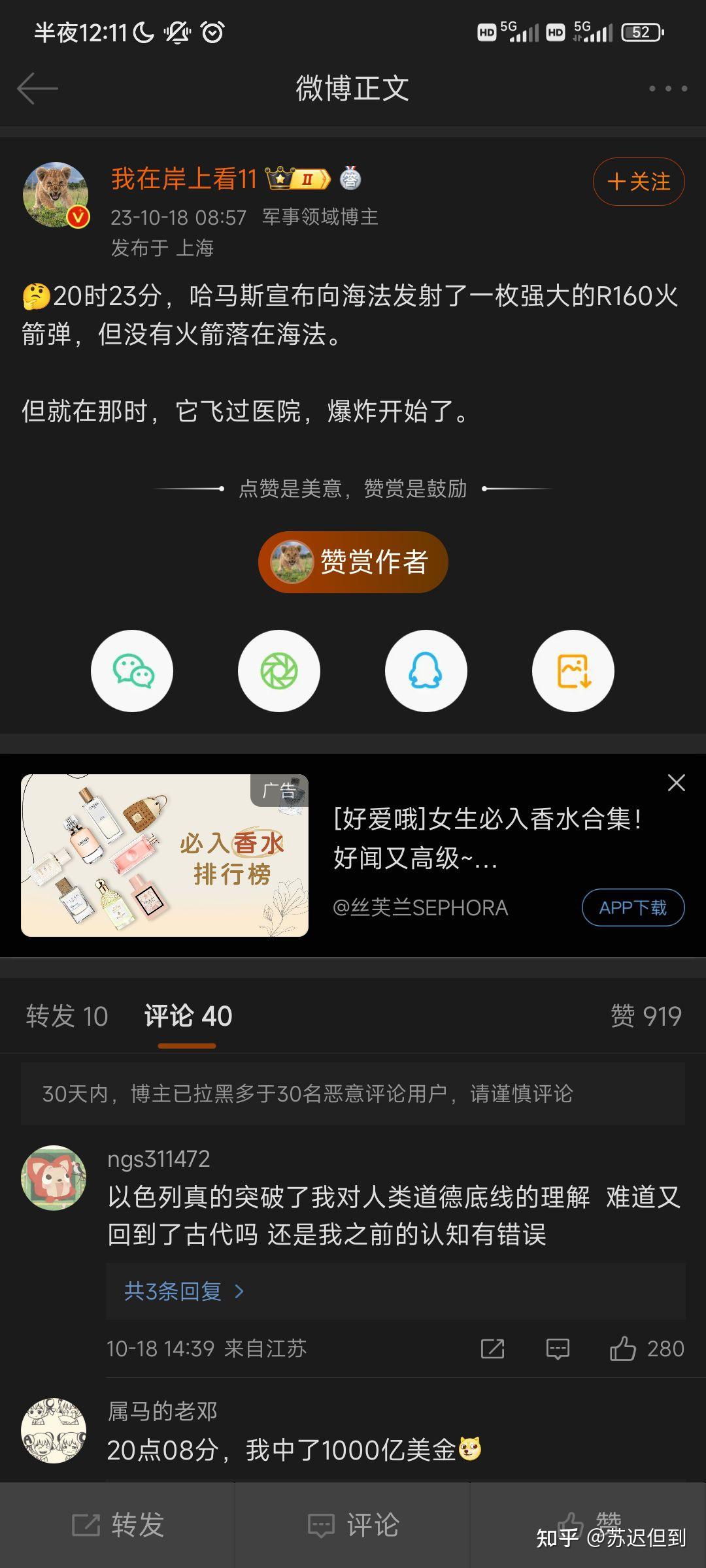
Task: Tap 转发 in the bottom bar
Action: pos(118,1525)
